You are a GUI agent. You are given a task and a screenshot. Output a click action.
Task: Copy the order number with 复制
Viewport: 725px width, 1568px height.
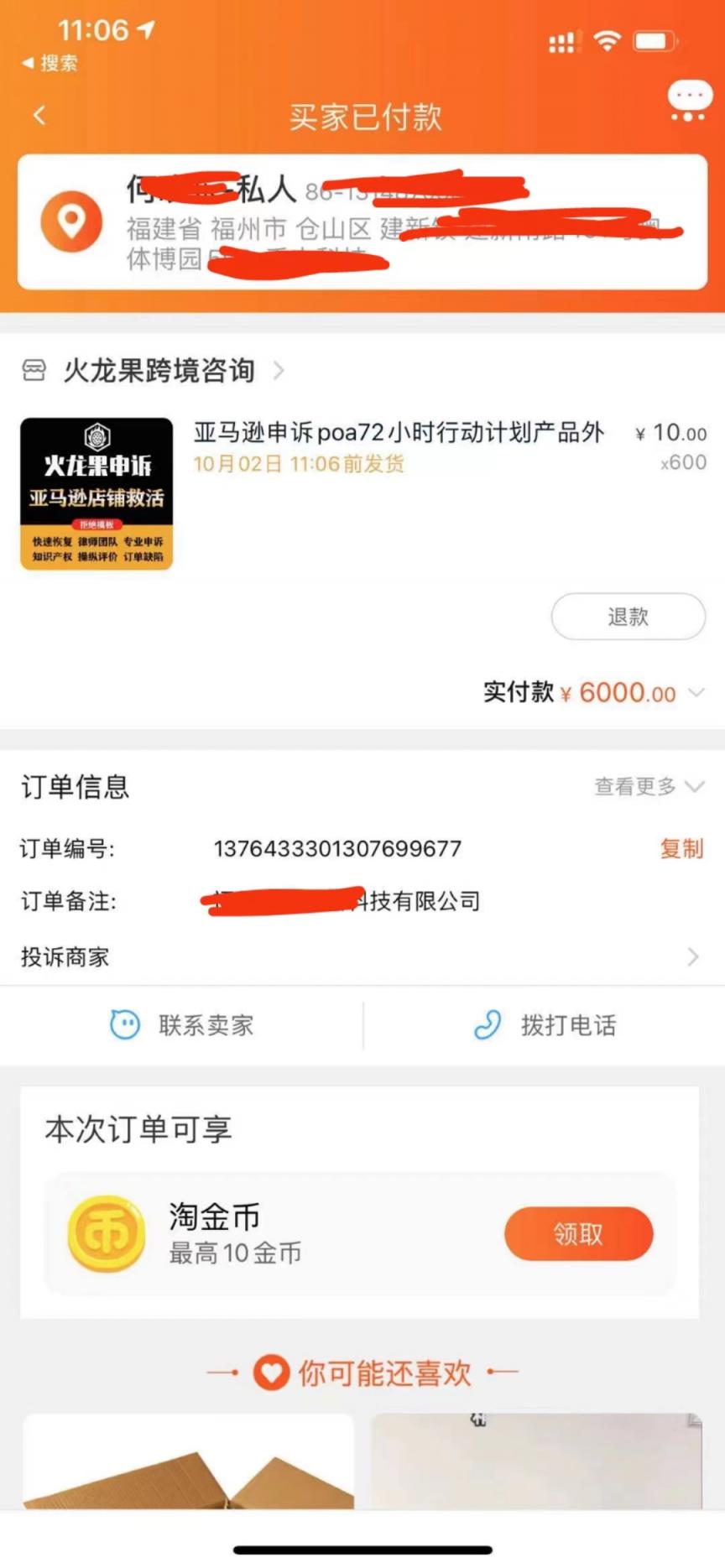(x=681, y=848)
